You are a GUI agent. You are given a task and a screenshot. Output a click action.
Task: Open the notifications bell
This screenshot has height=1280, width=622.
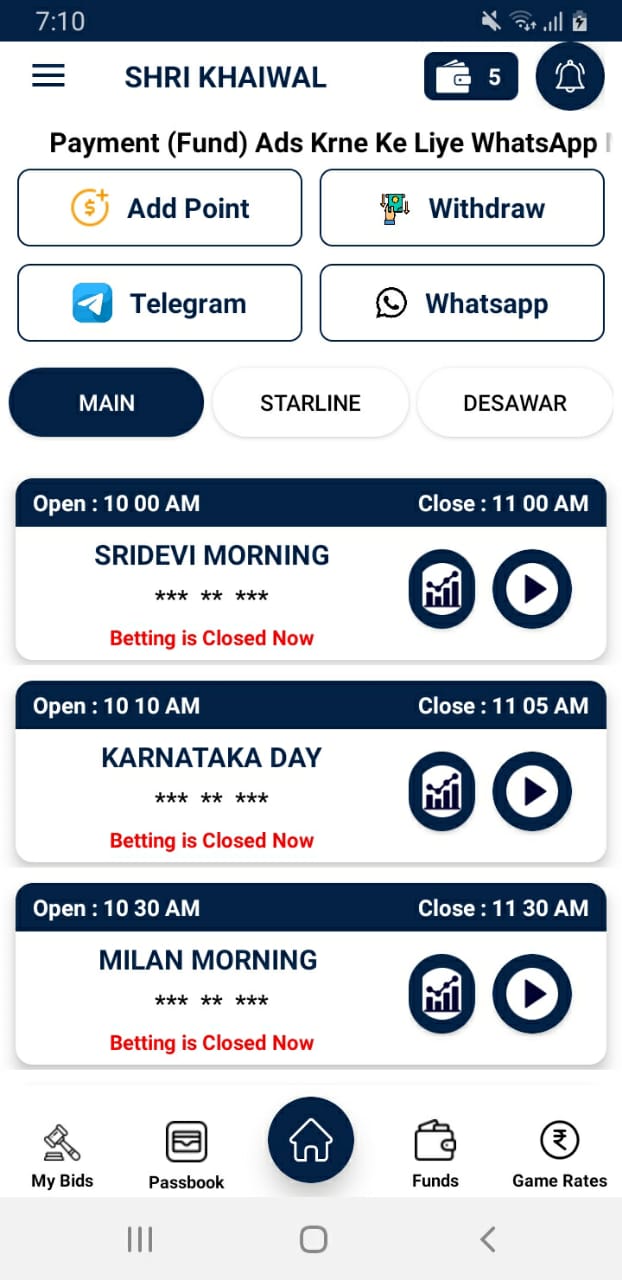pyautogui.click(x=570, y=76)
